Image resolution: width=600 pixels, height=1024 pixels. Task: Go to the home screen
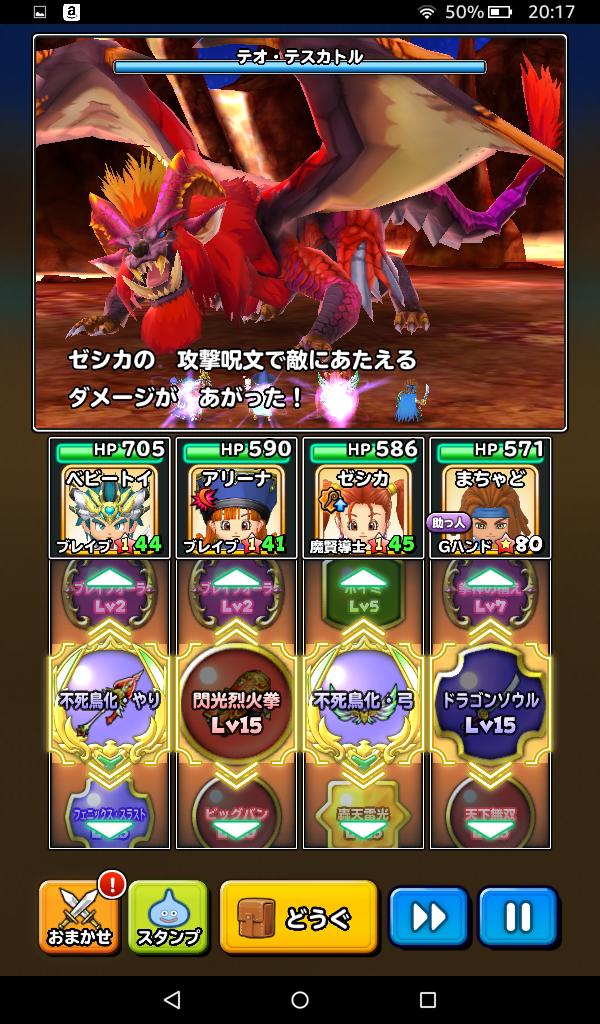pos(300,1000)
